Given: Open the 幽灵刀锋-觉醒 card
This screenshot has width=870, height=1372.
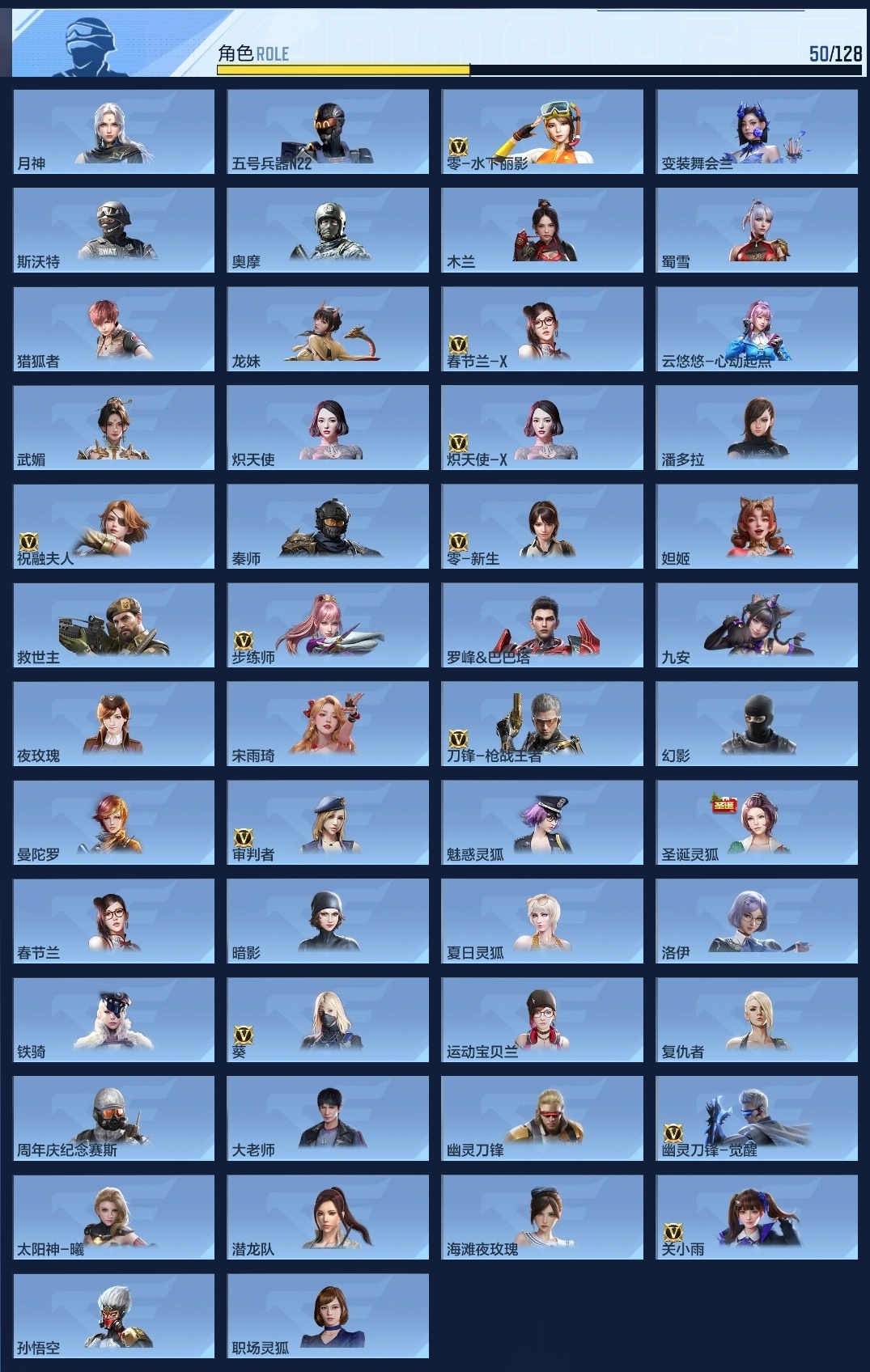Looking at the screenshot, I should (x=757, y=1118).
